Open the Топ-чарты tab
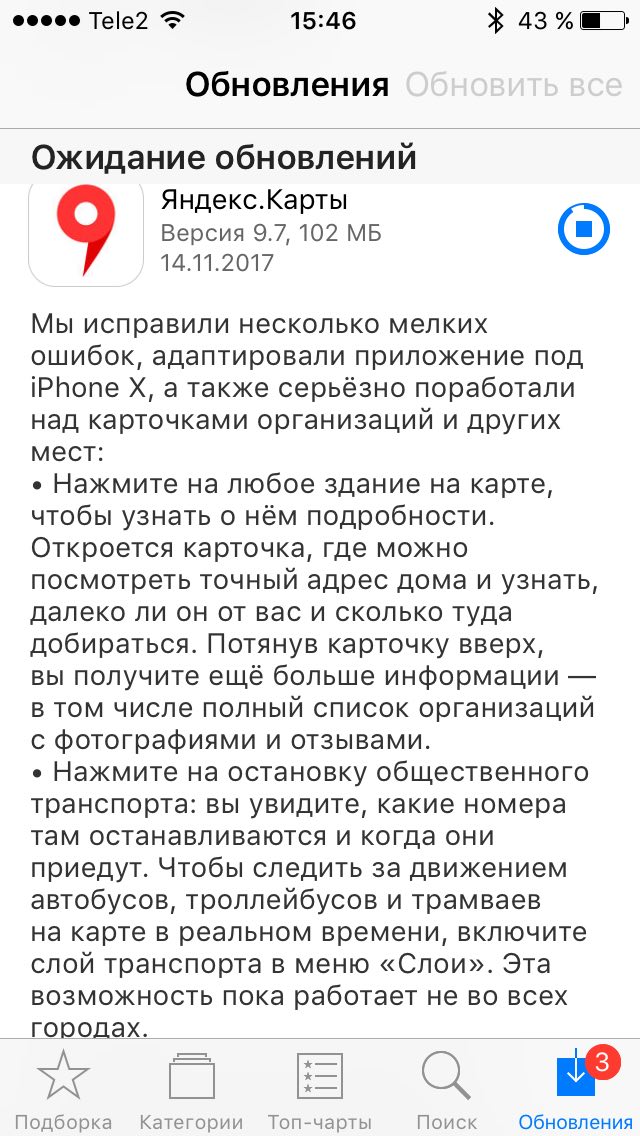640x1136 pixels. click(320, 1089)
